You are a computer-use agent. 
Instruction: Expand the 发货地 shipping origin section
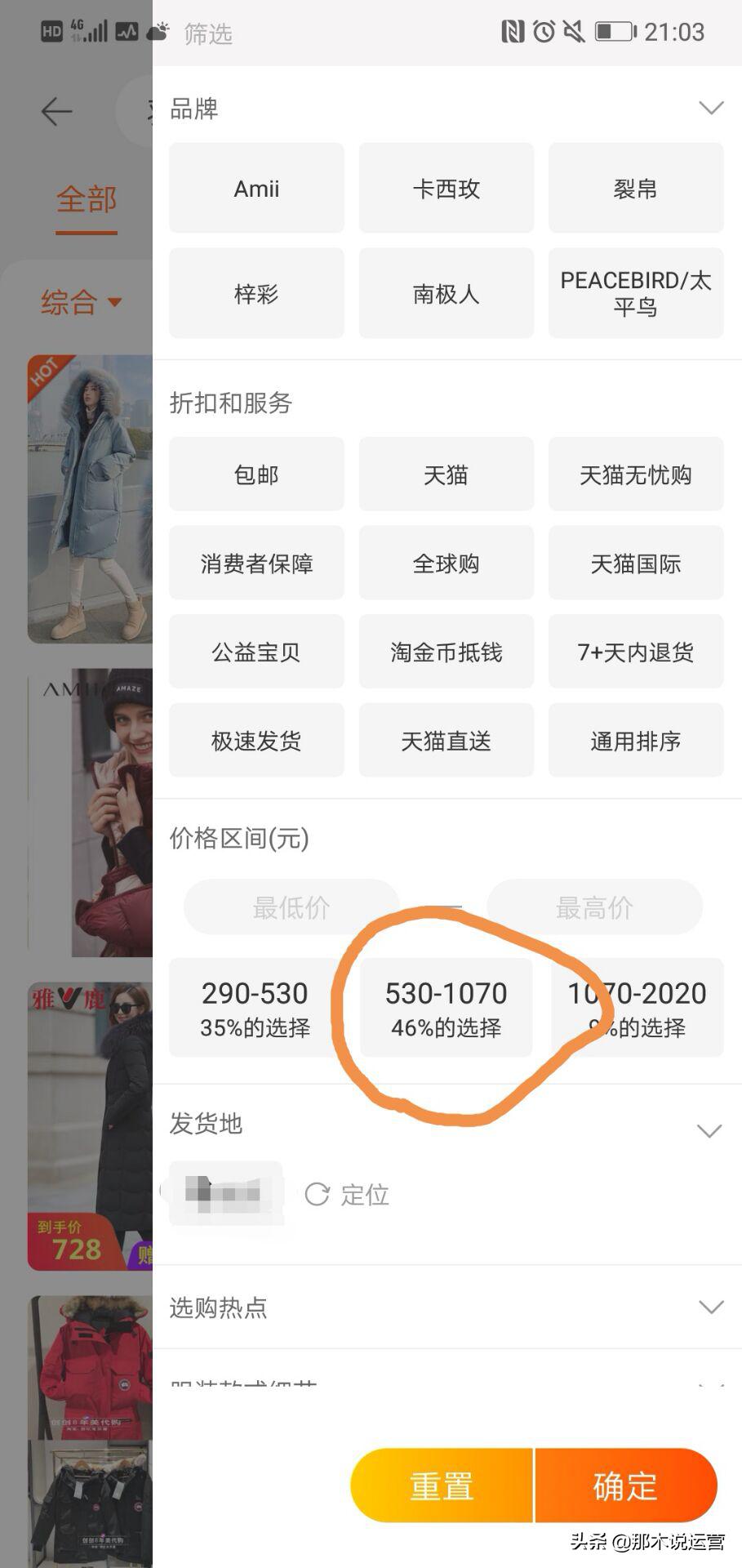(709, 1130)
